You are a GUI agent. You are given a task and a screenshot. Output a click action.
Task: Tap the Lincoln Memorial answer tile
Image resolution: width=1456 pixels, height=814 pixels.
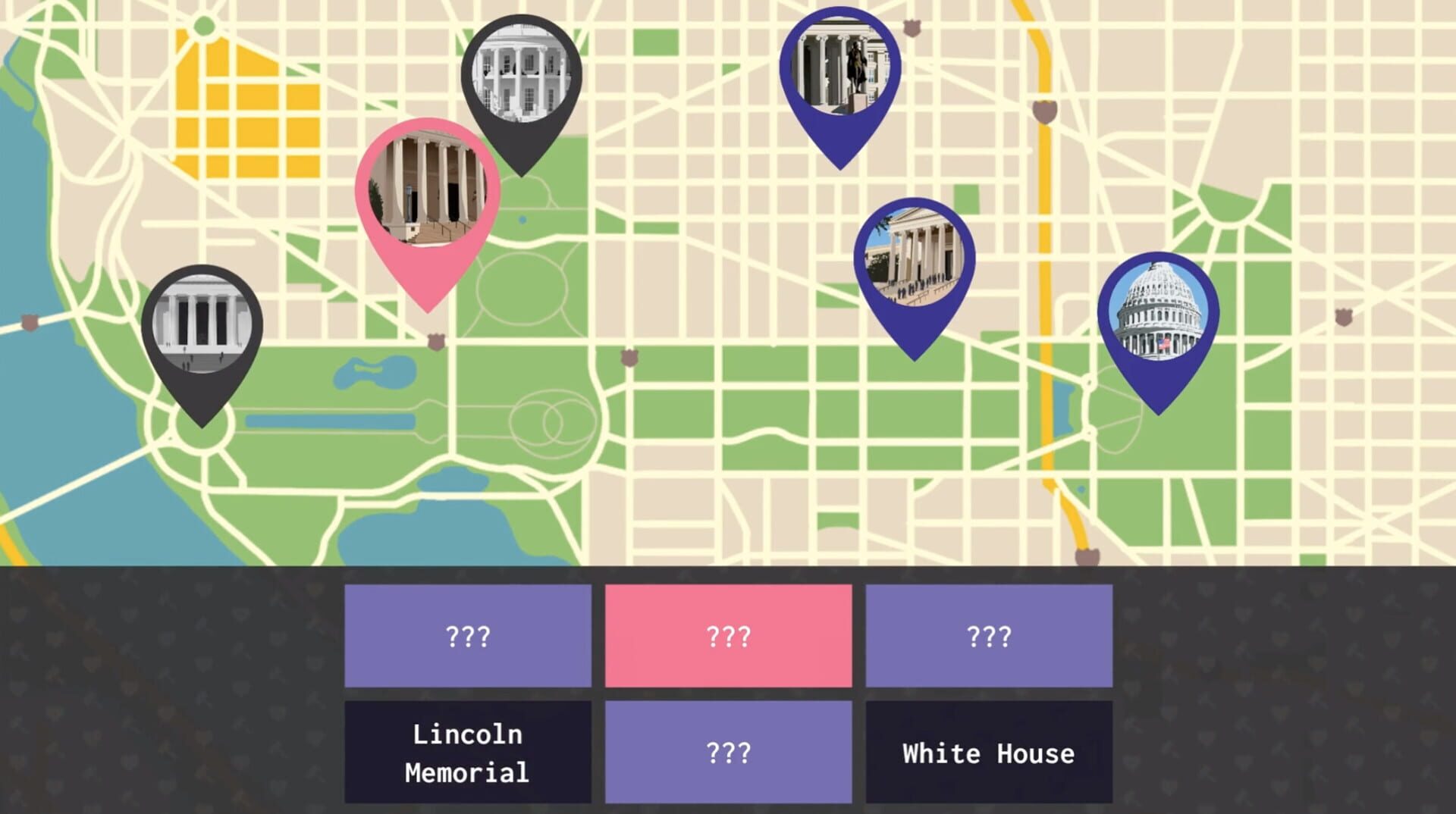coord(468,752)
